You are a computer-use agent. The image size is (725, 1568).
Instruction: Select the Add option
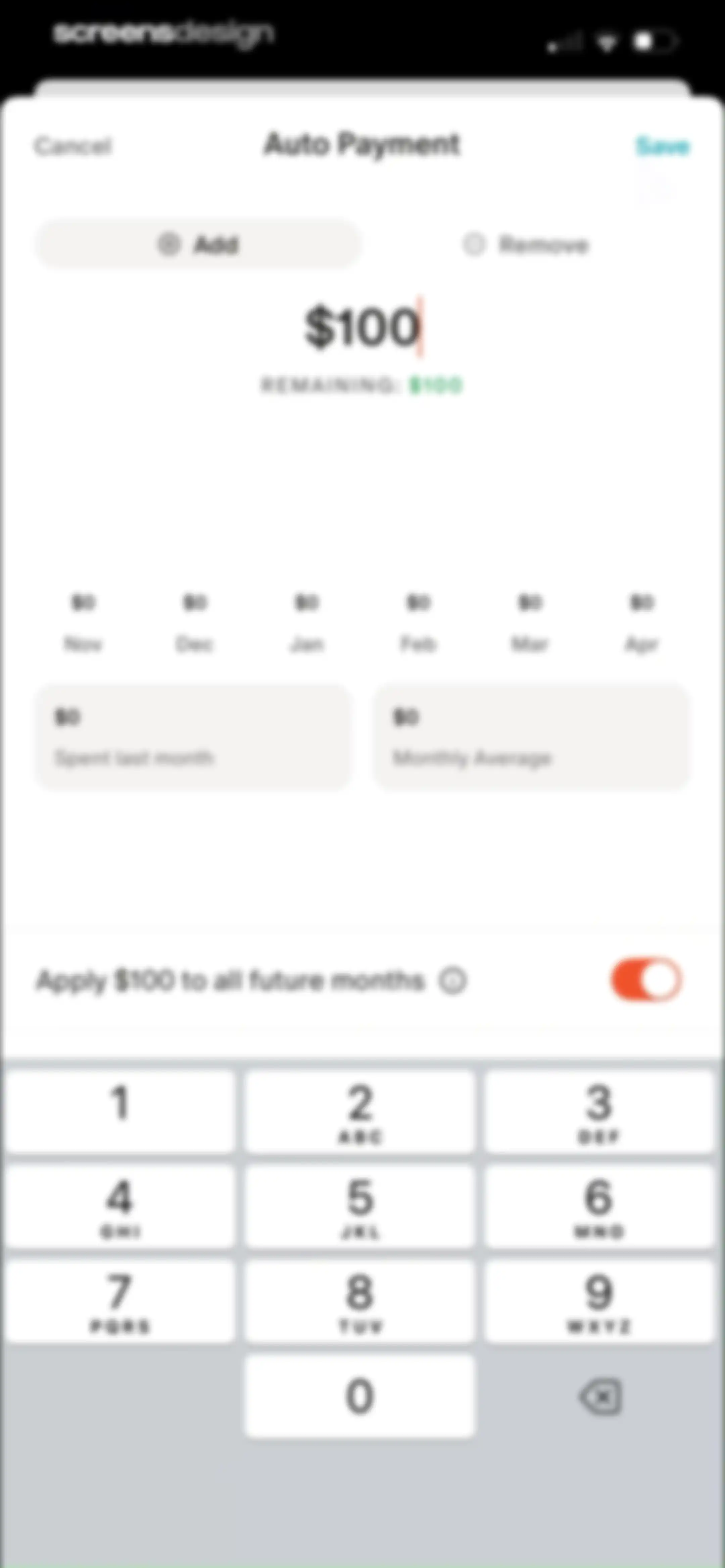tap(198, 244)
